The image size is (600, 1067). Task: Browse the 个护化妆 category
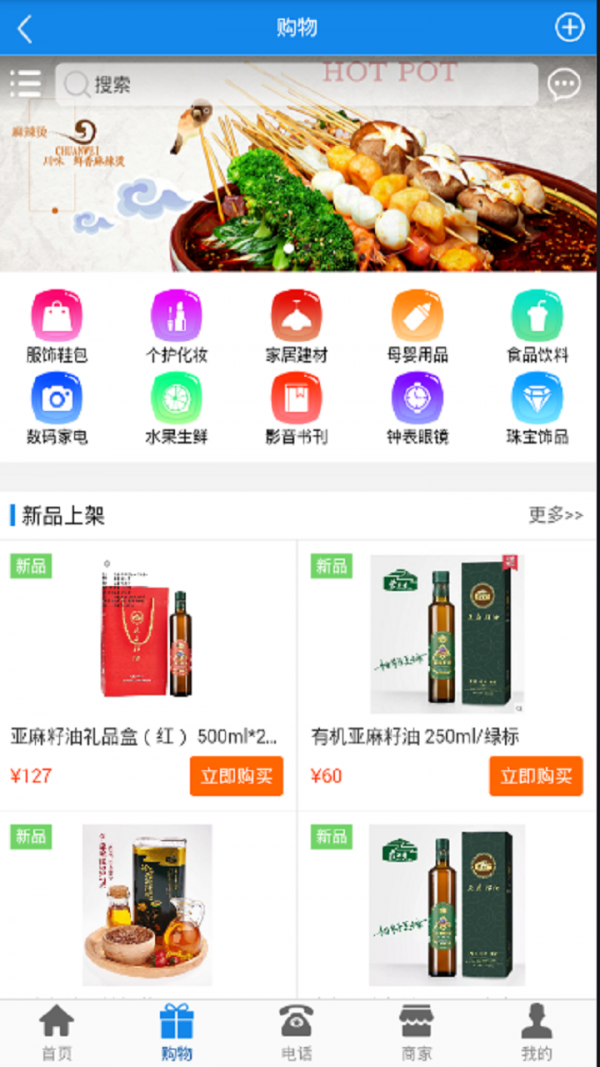177,326
